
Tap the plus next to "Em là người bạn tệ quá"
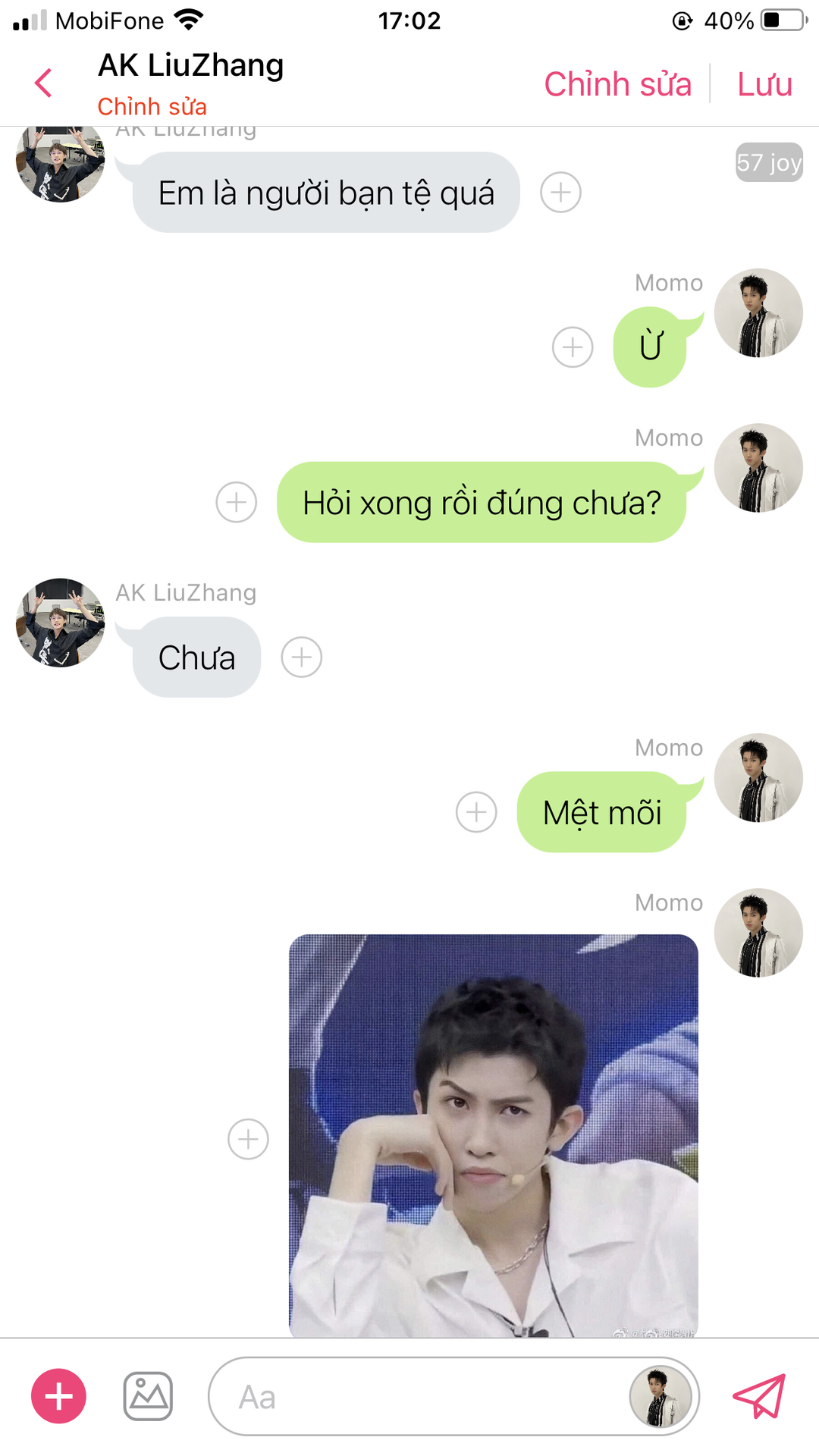coord(560,193)
